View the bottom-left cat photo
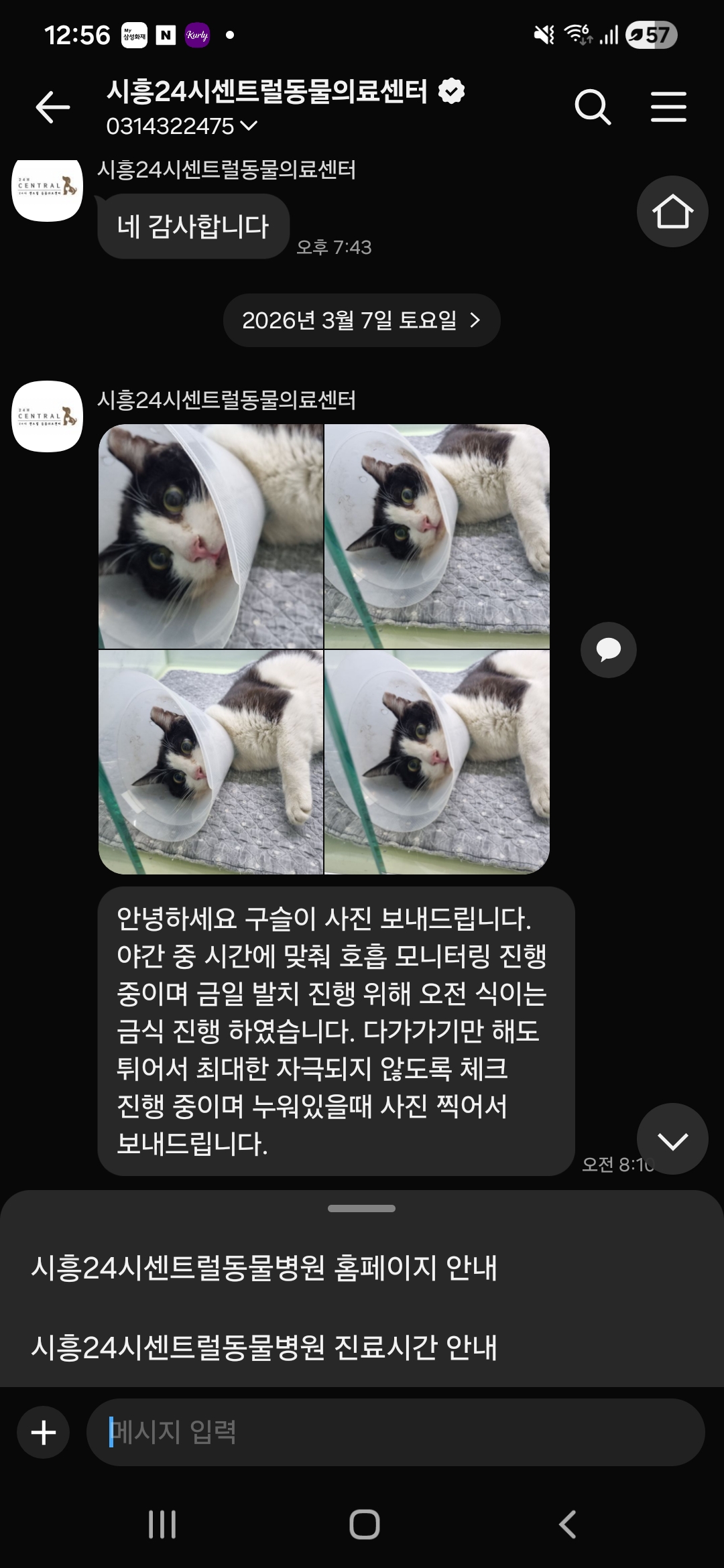Viewport: 724px width, 1568px height. coord(210,762)
